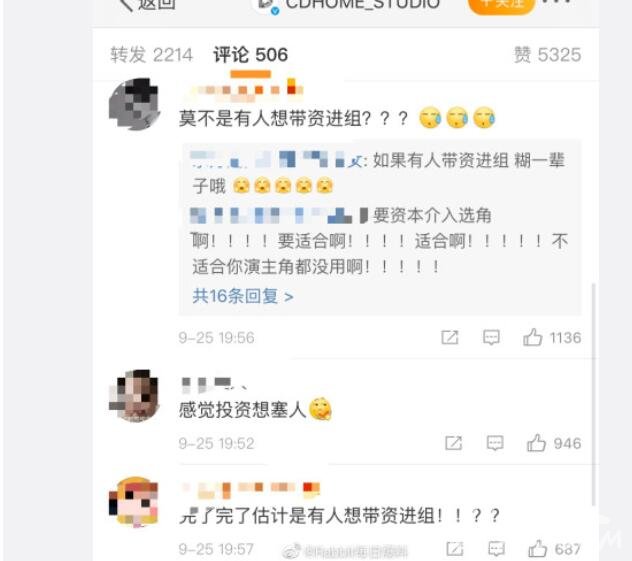This screenshot has height=561, width=632.
Task: Open the overflow menu in the header
Action: [556, 5]
